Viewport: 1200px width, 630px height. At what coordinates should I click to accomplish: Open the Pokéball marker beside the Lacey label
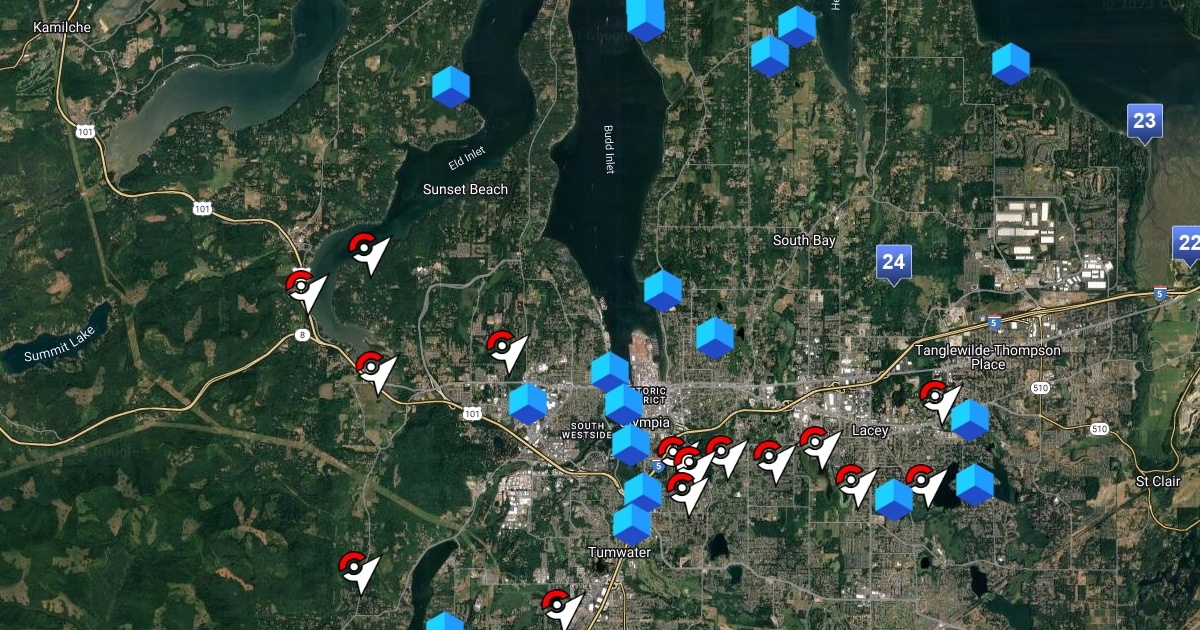[x=816, y=445]
